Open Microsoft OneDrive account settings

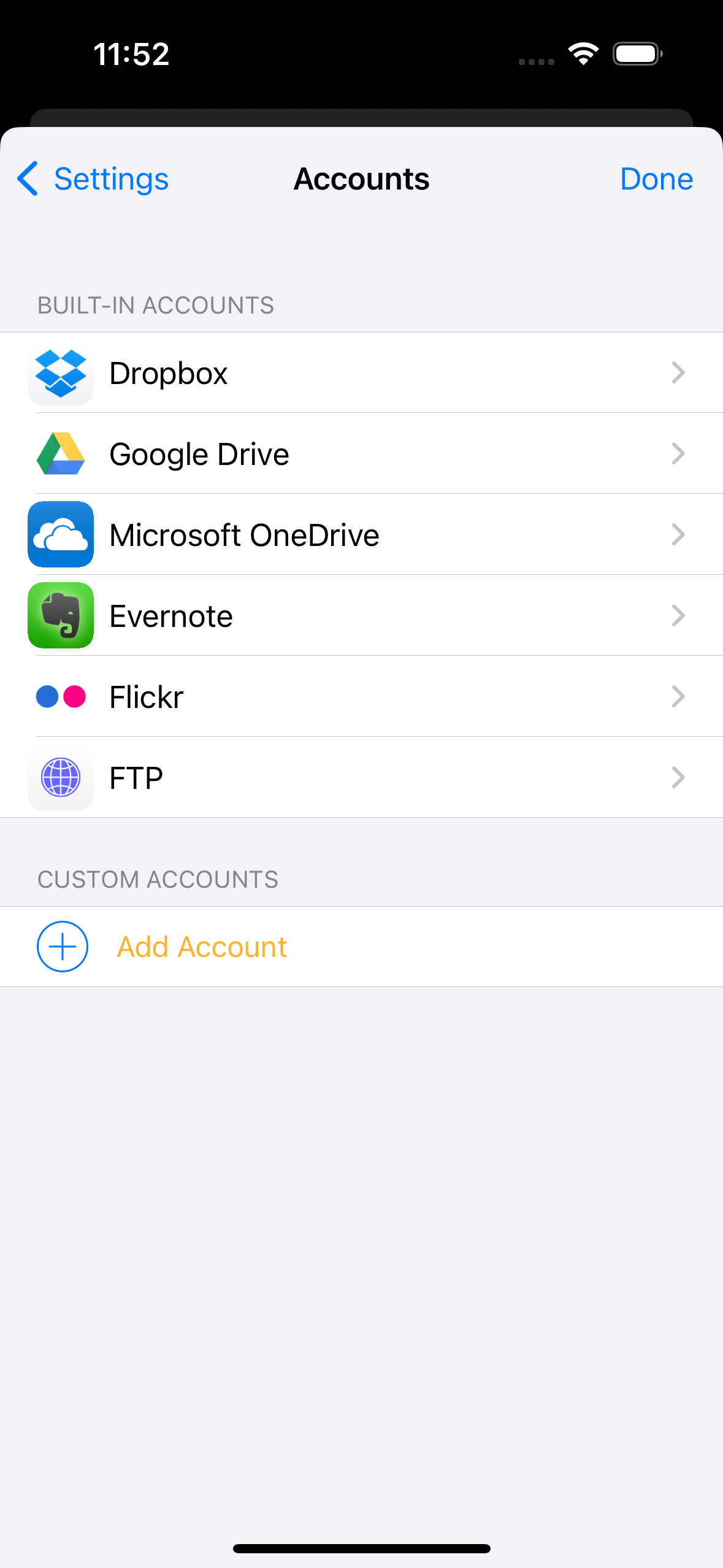tap(361, 535)
